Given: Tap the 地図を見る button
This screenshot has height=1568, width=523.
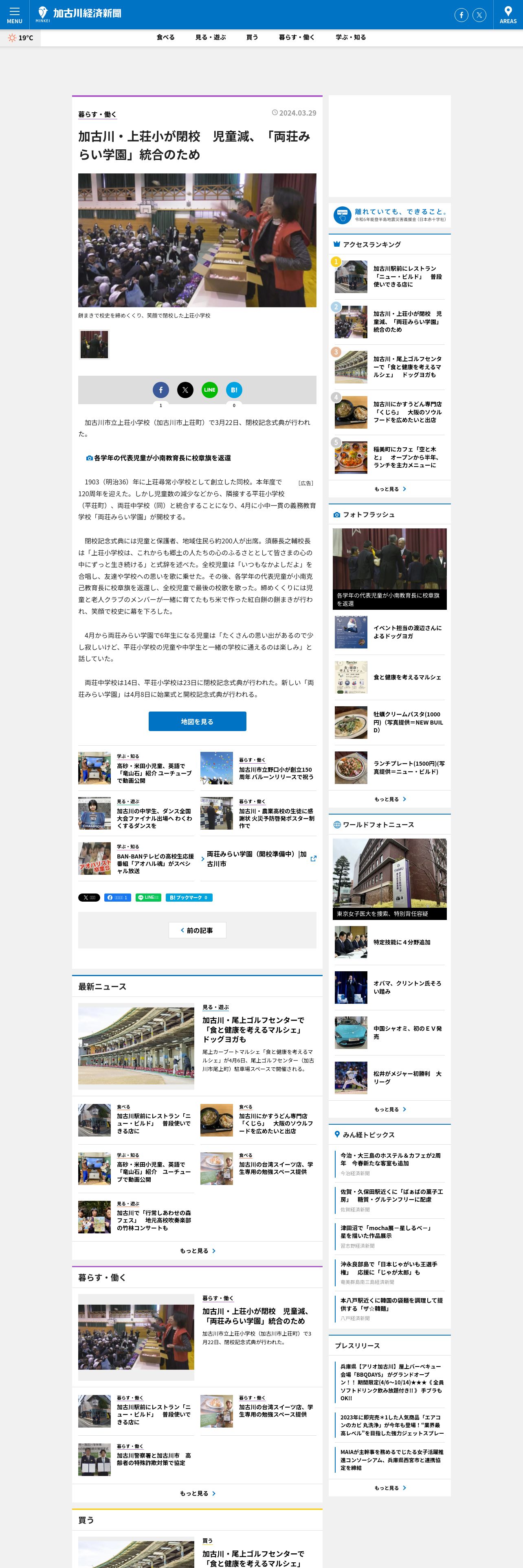Looking at the screenshot, I should [197, 721].
